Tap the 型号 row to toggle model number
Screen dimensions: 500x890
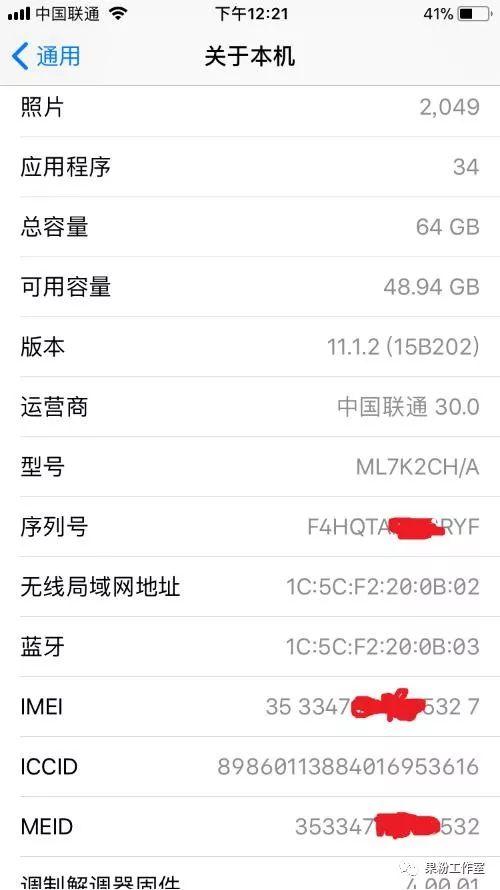pyautogui.click(x=250, y=467)
